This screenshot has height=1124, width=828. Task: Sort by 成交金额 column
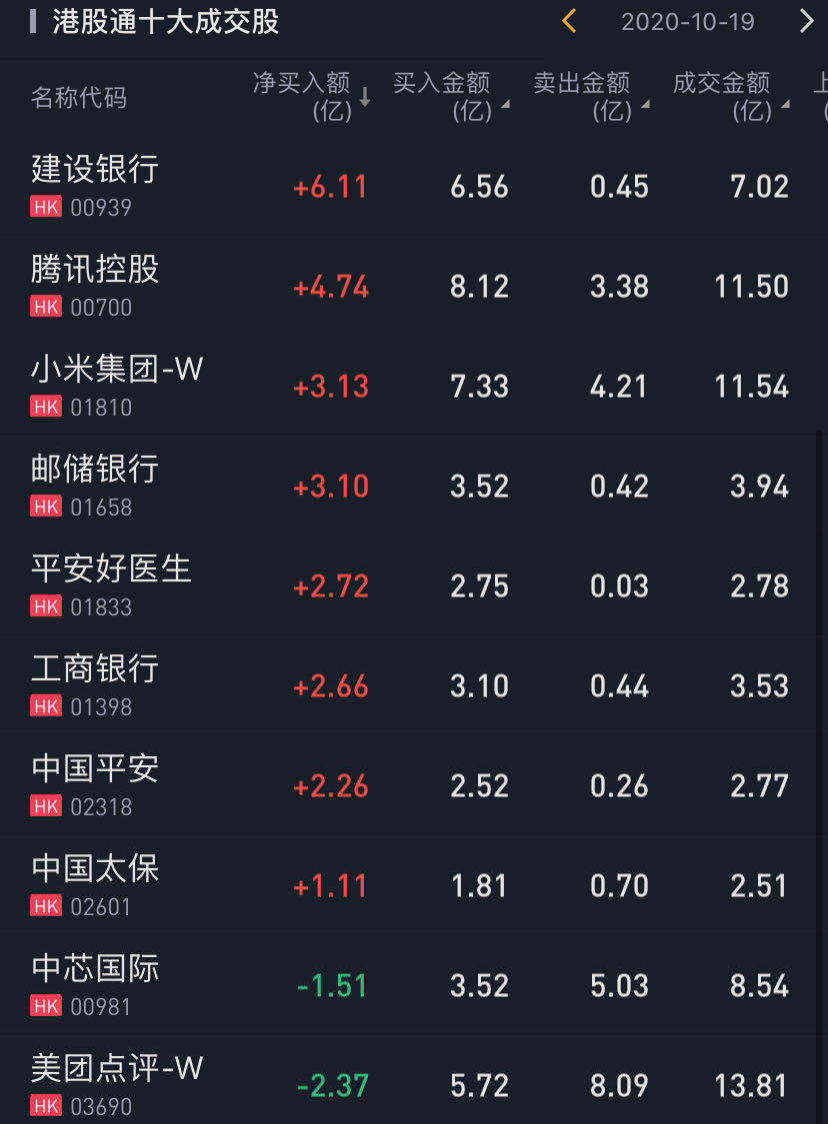729,96
